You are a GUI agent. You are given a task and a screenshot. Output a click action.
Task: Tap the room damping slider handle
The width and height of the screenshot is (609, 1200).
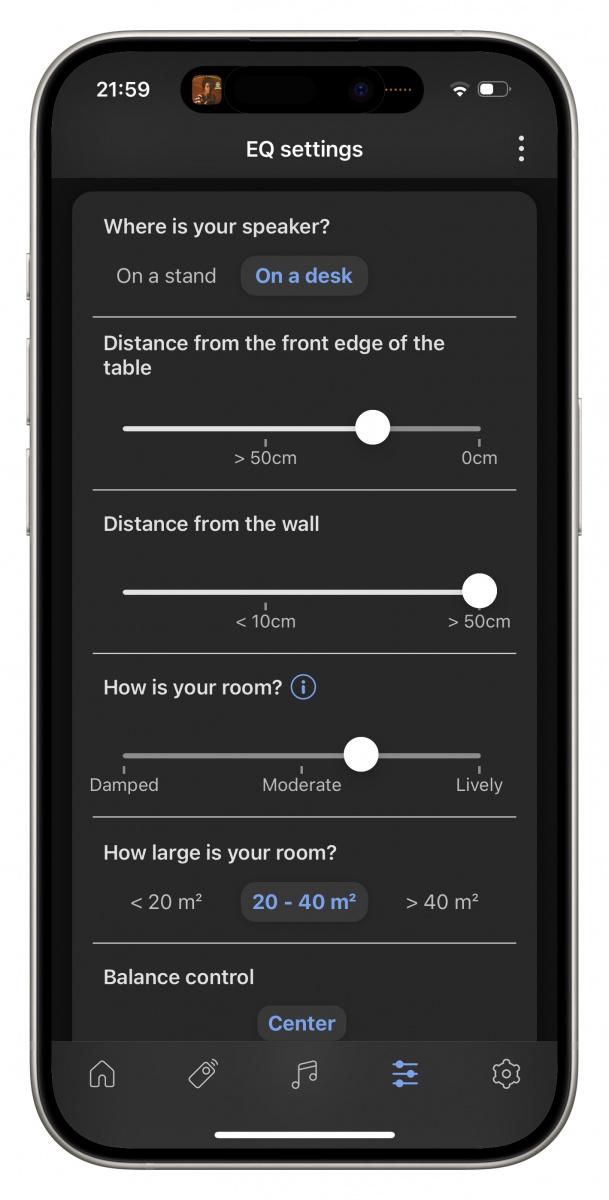pos(361,755)
